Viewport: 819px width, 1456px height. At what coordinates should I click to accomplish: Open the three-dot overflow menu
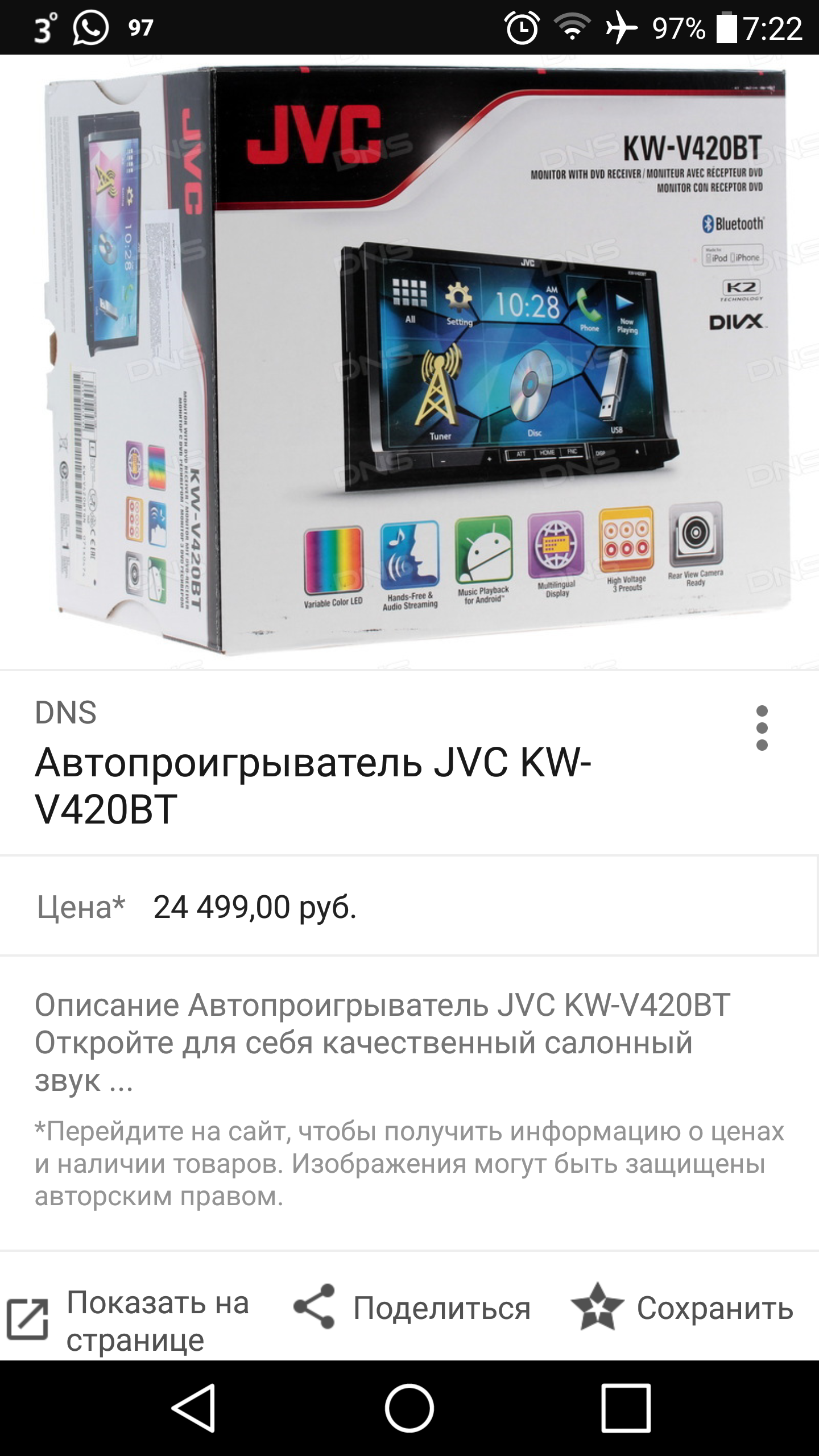click(762, 728)
